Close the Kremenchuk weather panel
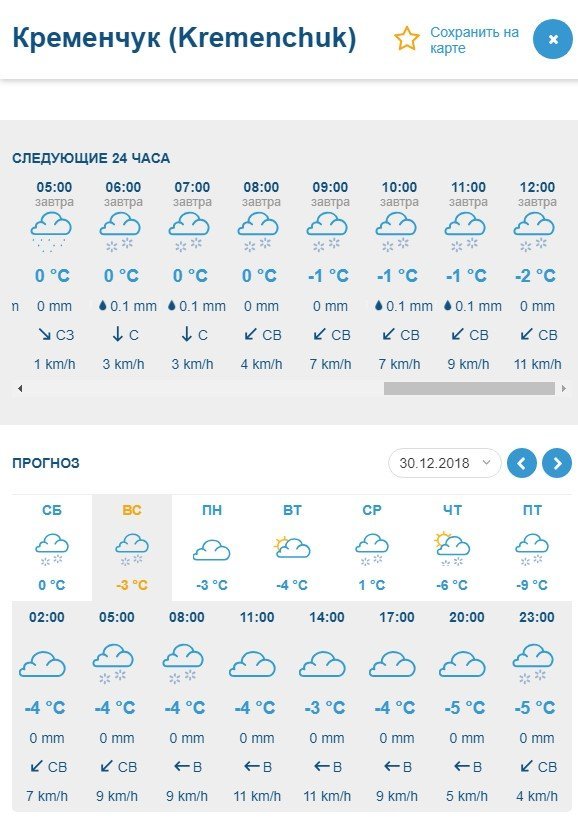This screenshot has width=578, height=835. click(552, 39)
